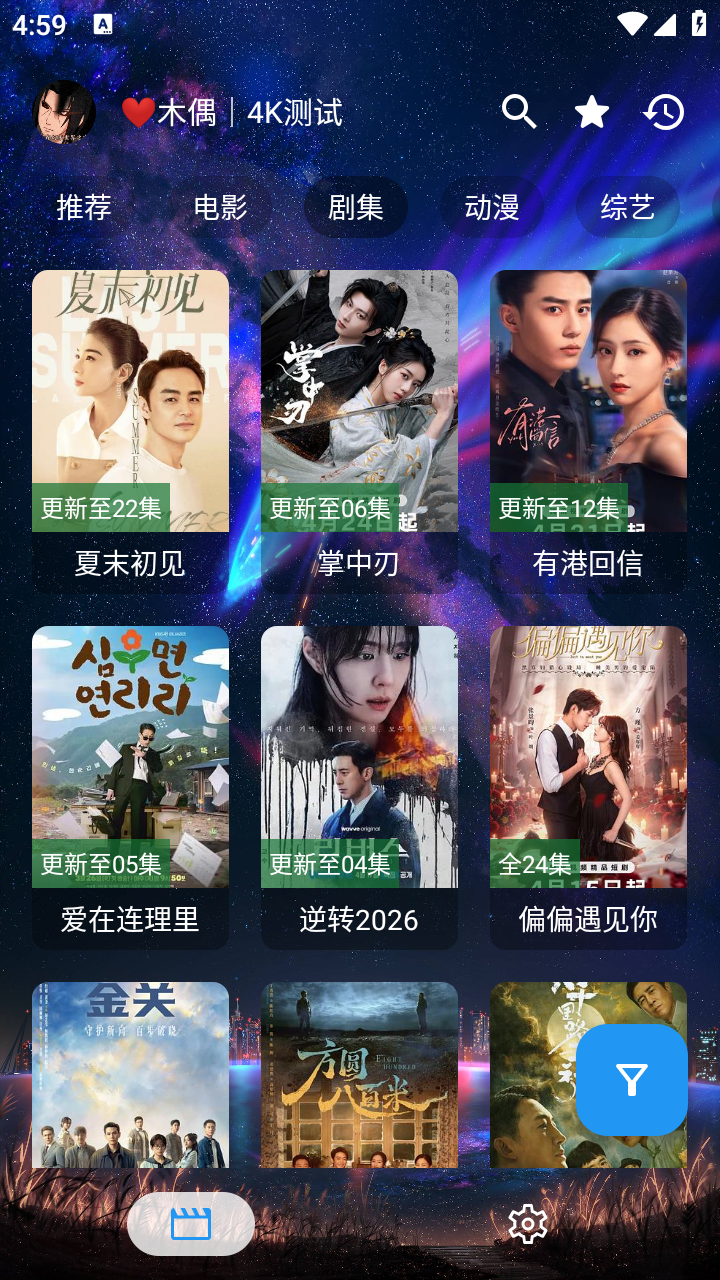Open the filter floating button
The height and width of the screenshot is (1280, 720).
(x=631, y=1079)
